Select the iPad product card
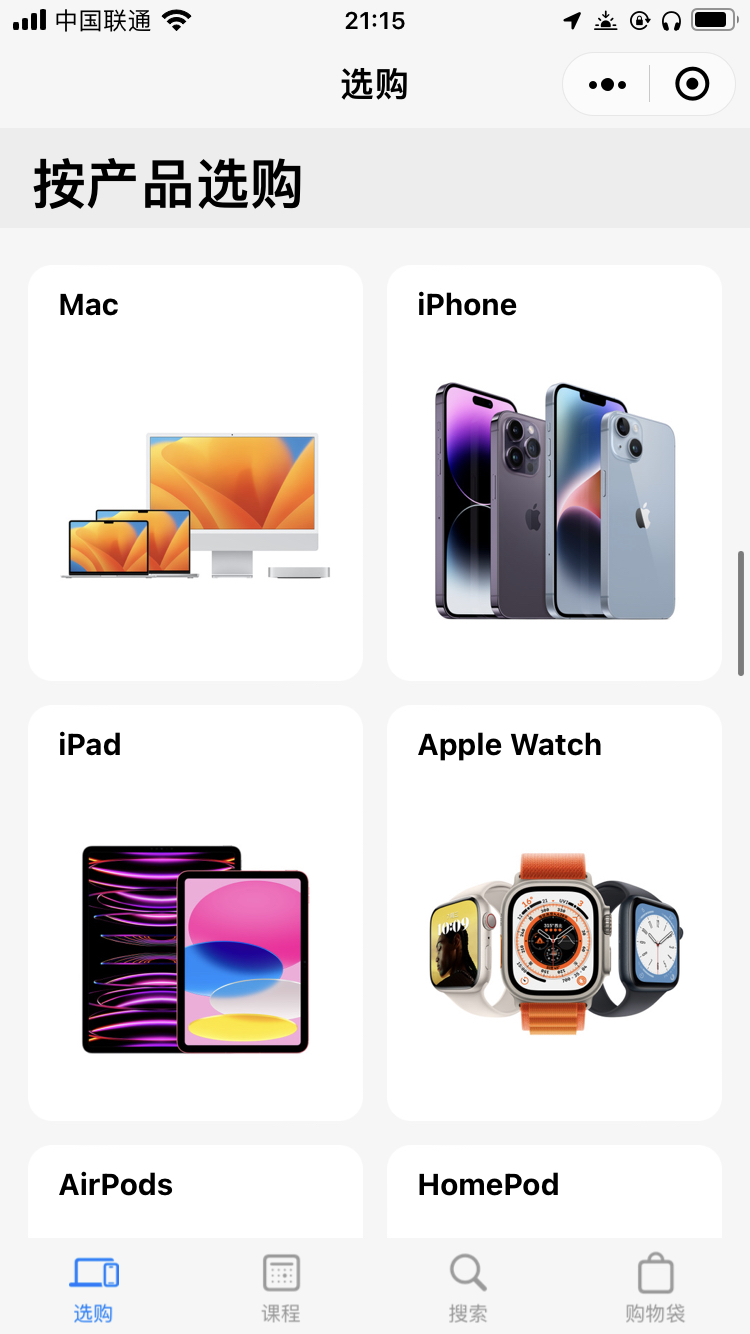The width and height of the screenshot is (750, 1334). click(x=195, y=912)
